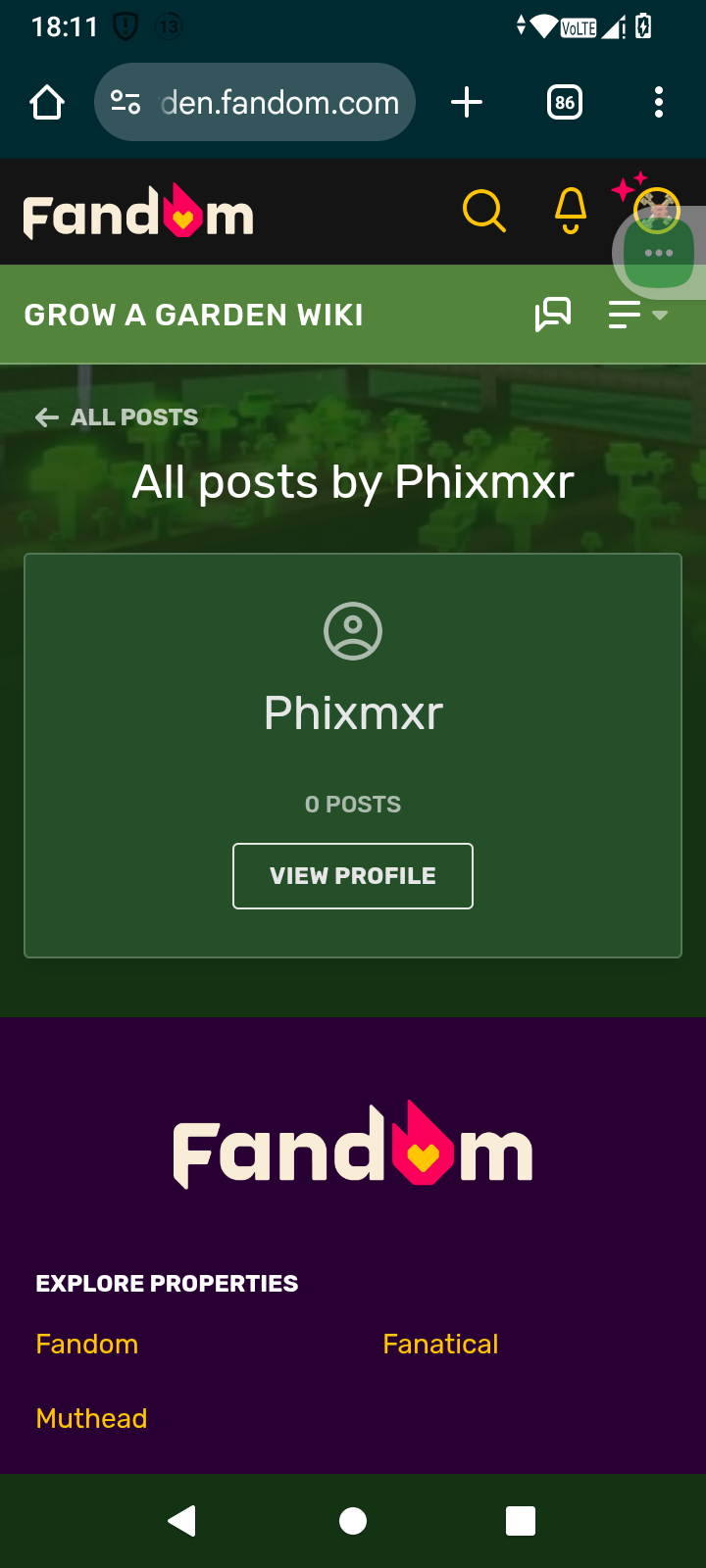This screenshot has width=706, height=1568.
Task: Open the discussions icon in wiki header
Action: (553, 315)
